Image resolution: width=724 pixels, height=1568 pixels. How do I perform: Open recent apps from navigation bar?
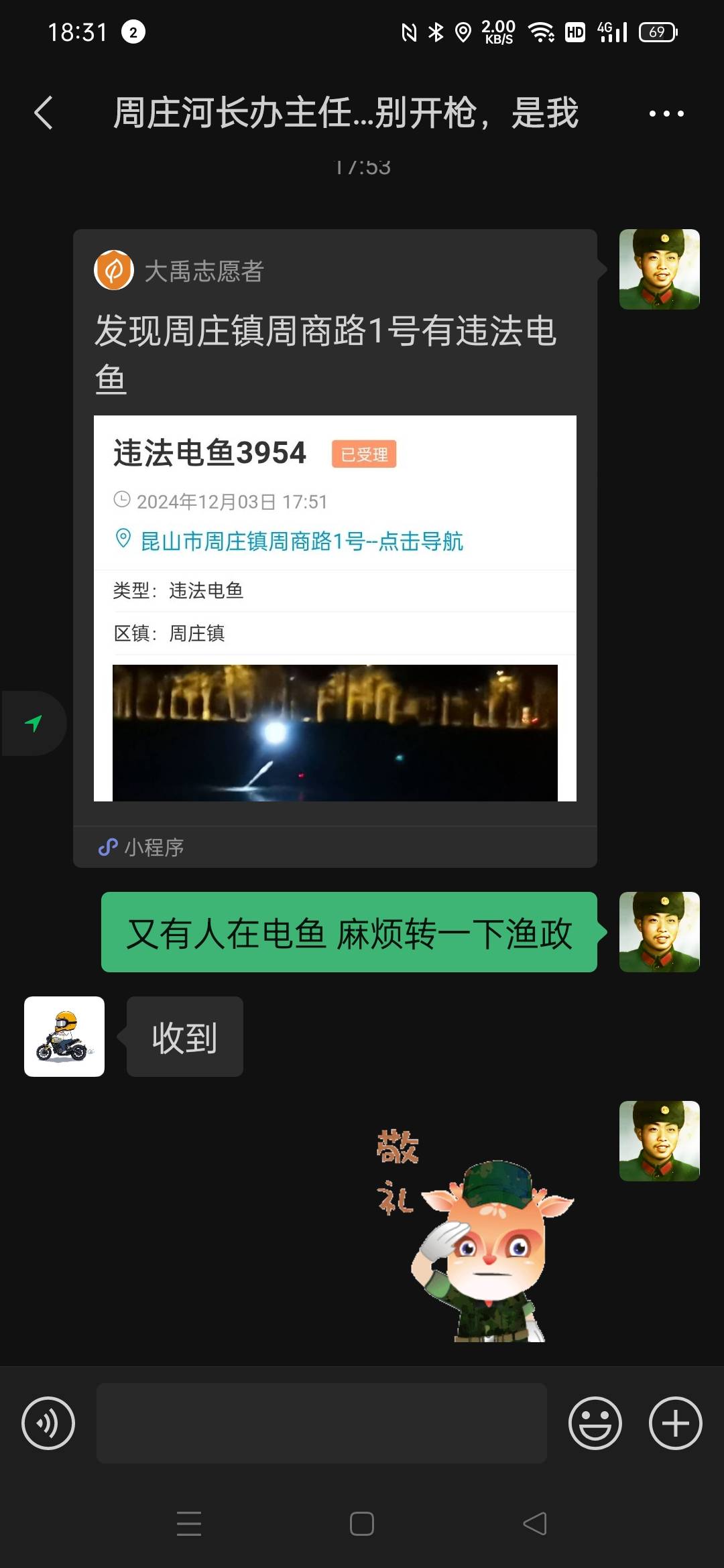[189, 1524]
